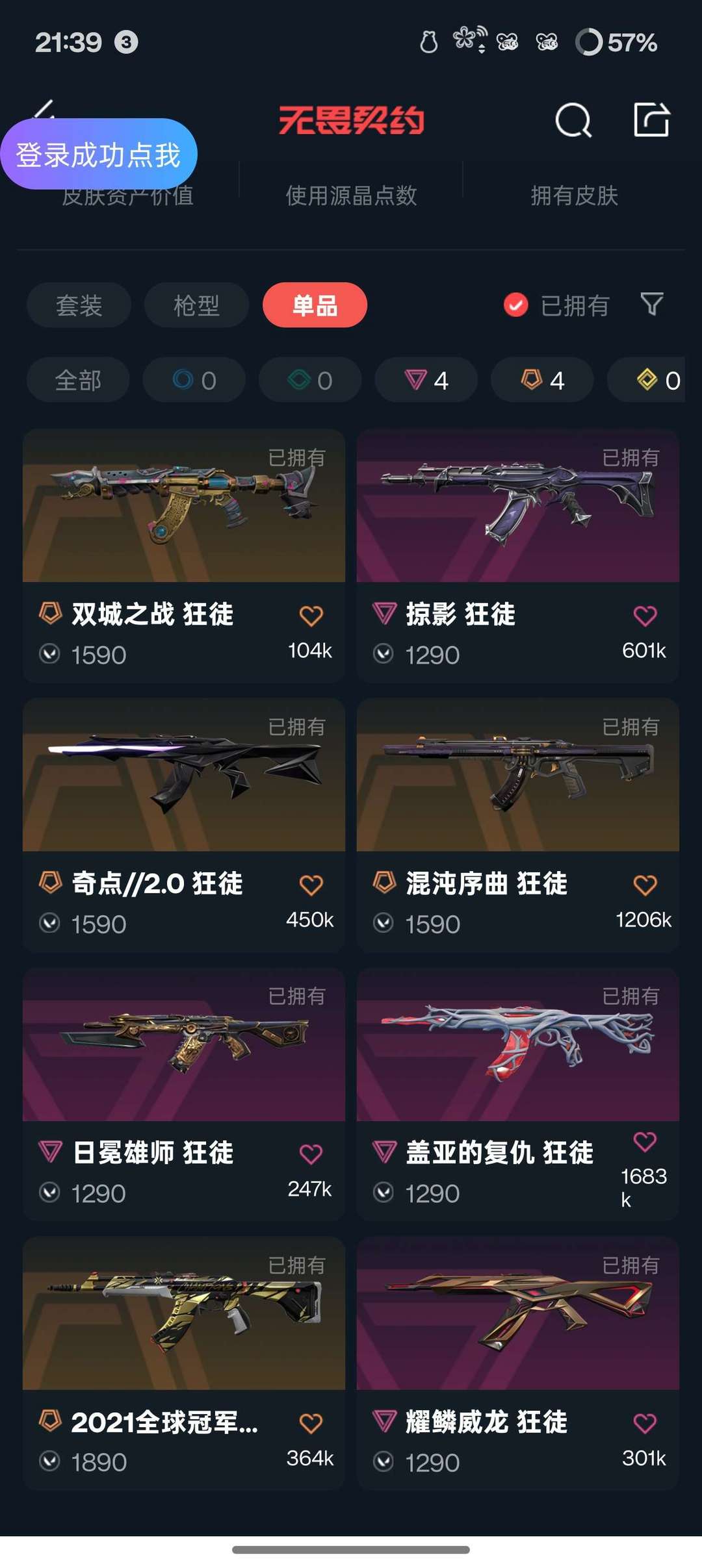The width and height of the screenshot is (702, 1568).
Task: Open the search icon in the header
Action: [x=573, y=120]
